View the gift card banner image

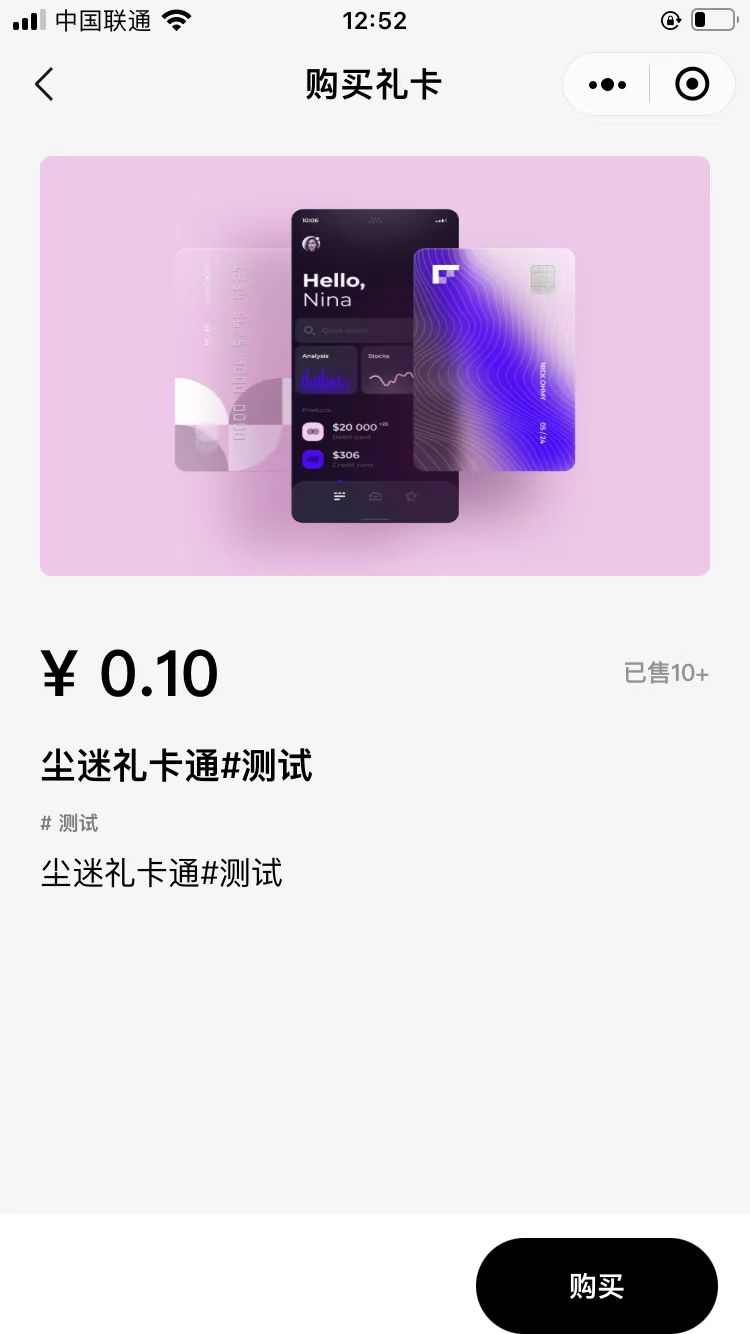pyautogui.click(x=375, y=366)
